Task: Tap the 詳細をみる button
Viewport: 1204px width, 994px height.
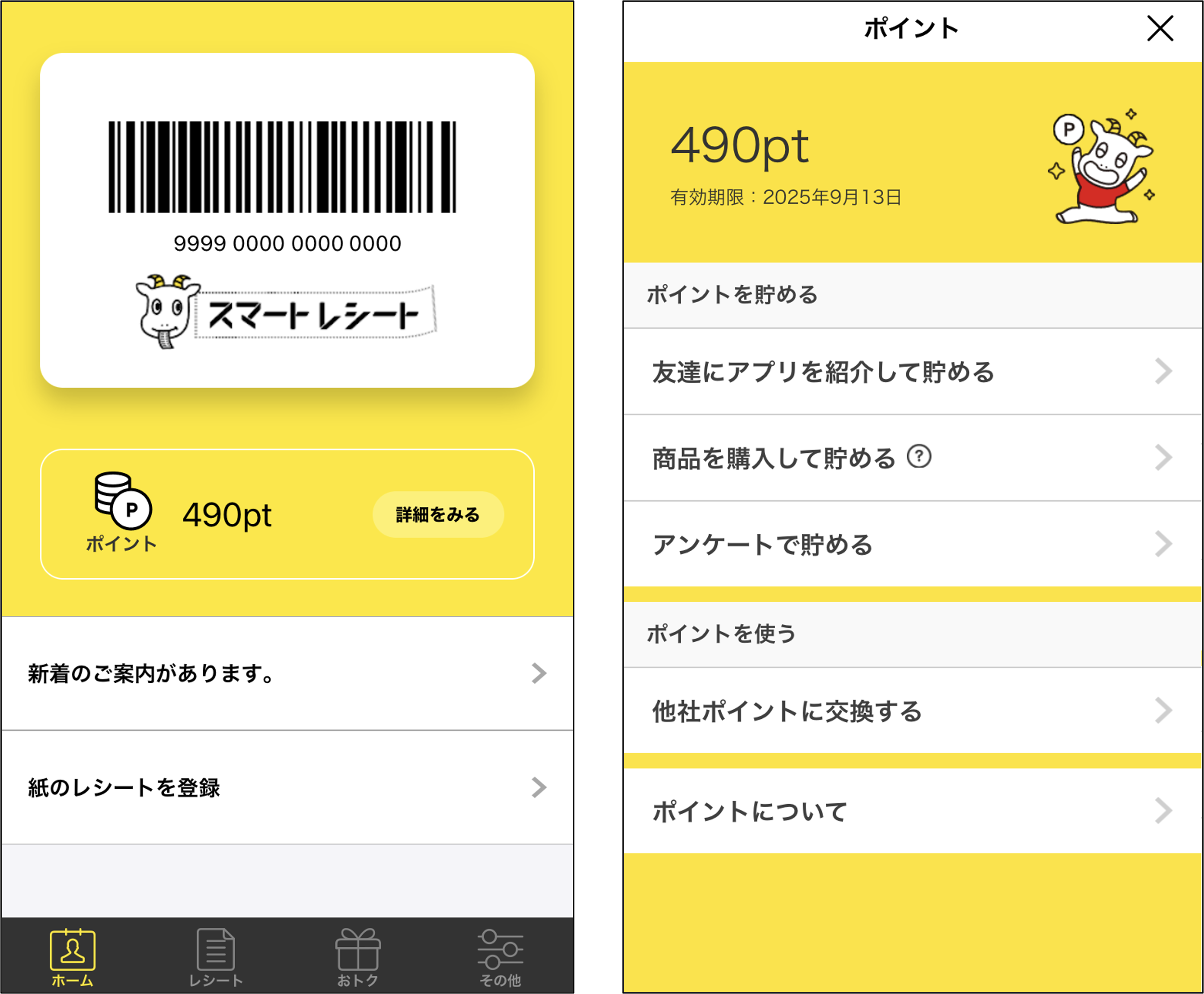Action: click(438, 514)
